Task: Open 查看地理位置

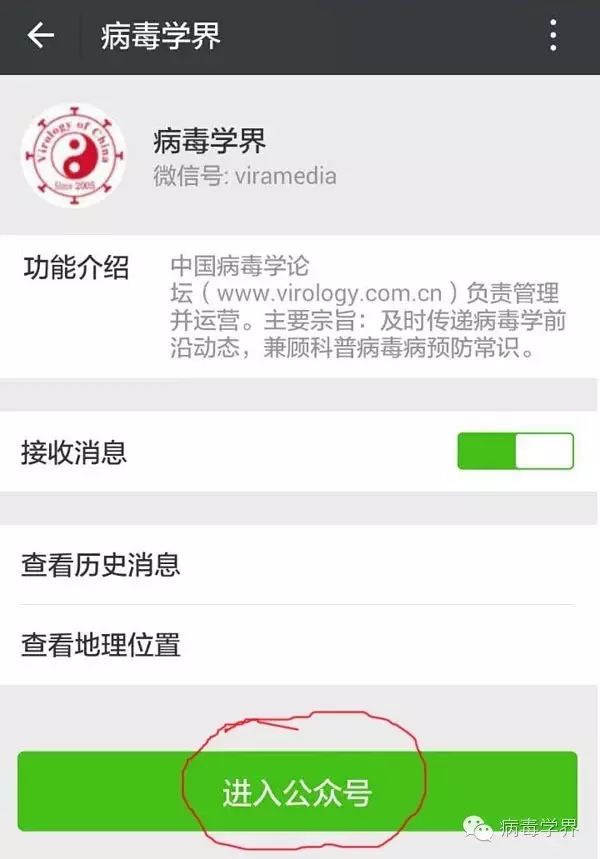Action: pyautogui.click(x=298, y=644)
